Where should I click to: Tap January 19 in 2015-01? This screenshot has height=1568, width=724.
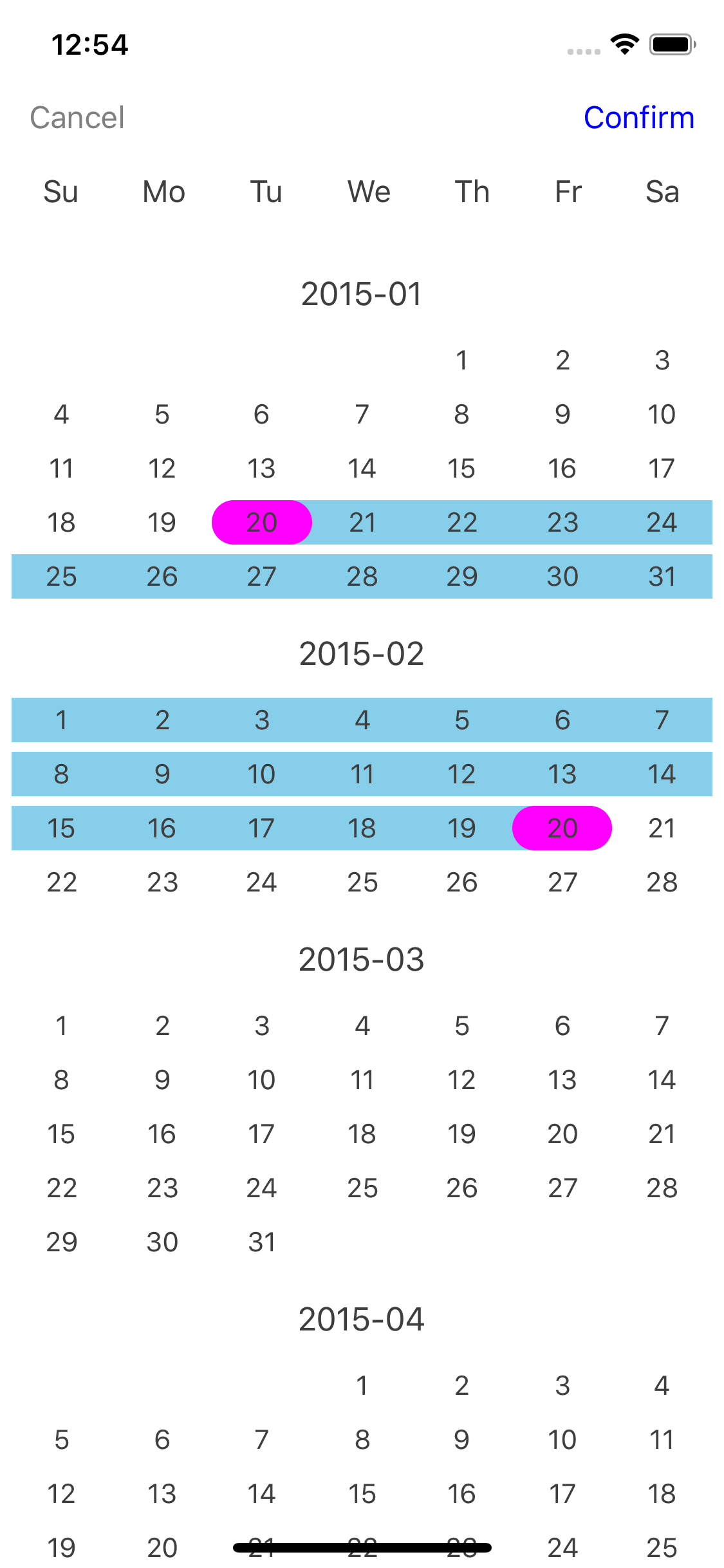click(x=162, y=522)
